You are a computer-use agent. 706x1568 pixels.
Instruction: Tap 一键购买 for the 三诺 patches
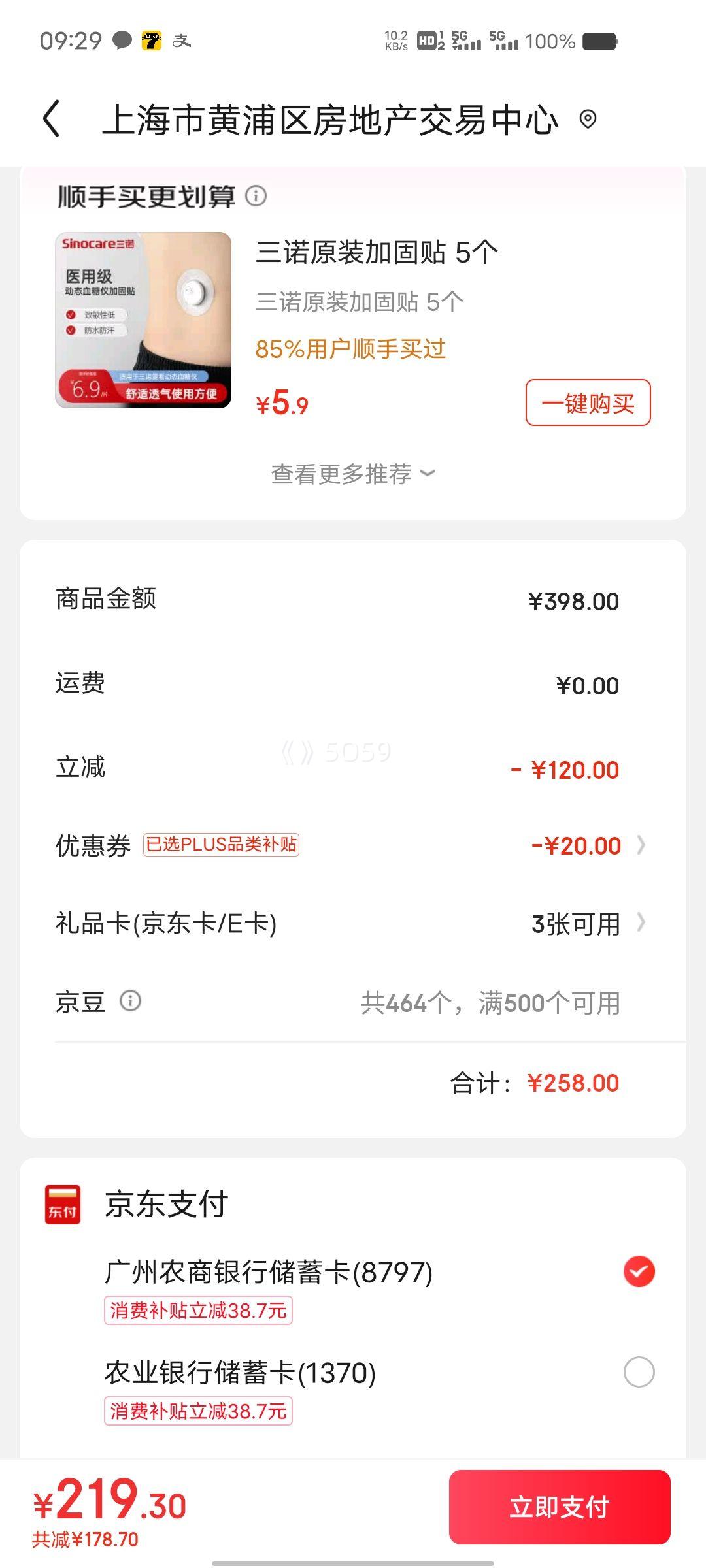pos(588,403)
